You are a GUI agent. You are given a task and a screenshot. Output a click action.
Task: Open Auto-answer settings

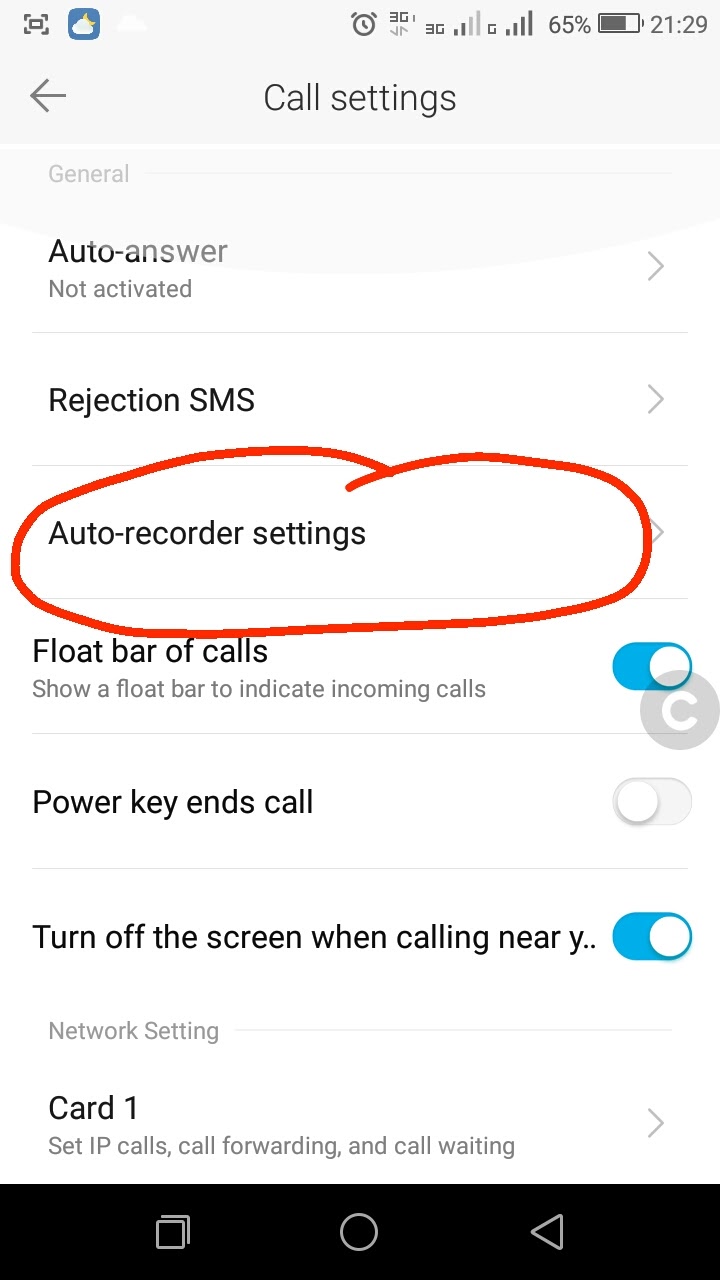pyautogui.click(x=358, y=267)
